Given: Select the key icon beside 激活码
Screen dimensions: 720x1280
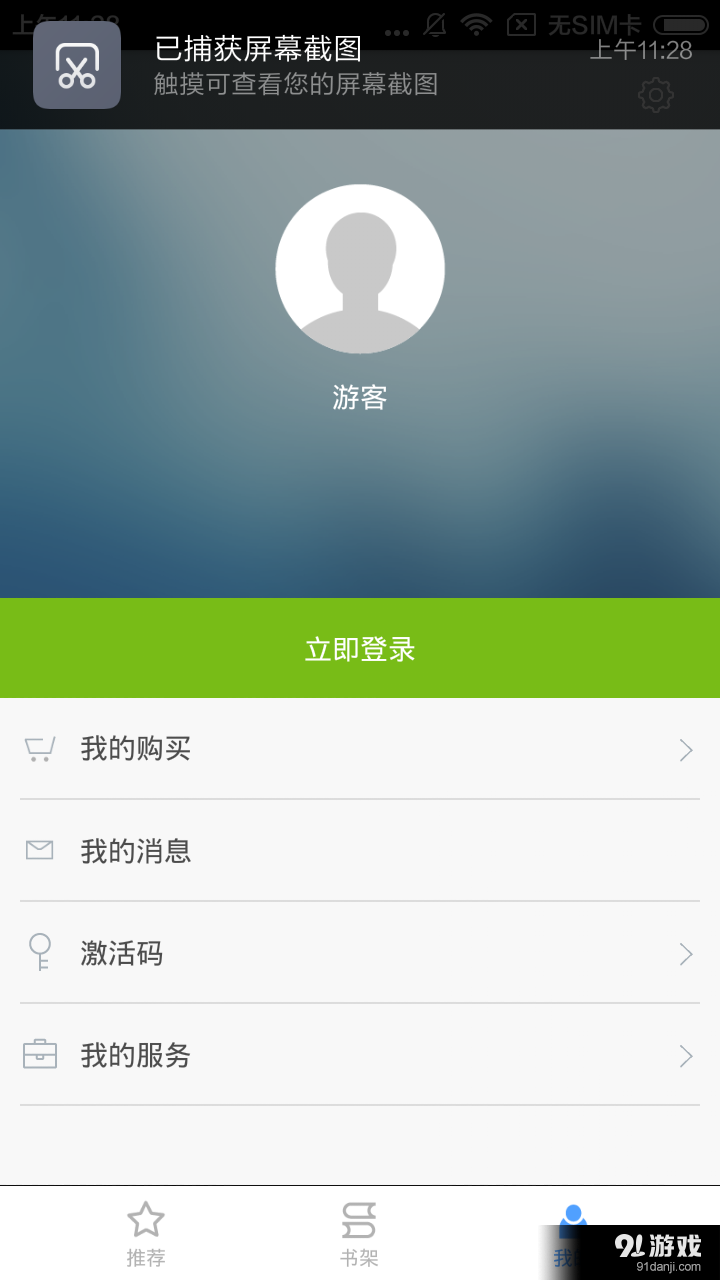Looking at the screenshot, I should [x=38, y=953].
